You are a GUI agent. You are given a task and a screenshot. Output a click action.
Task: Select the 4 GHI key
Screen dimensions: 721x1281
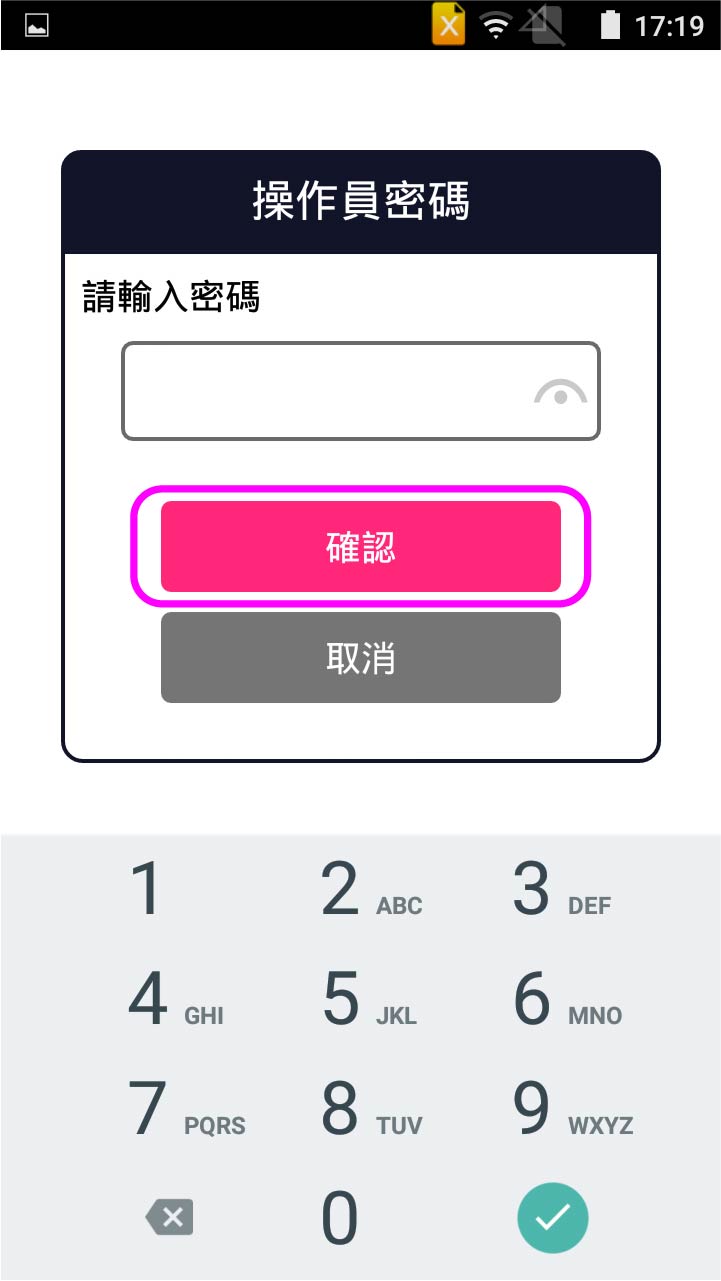click(168, 1000)
